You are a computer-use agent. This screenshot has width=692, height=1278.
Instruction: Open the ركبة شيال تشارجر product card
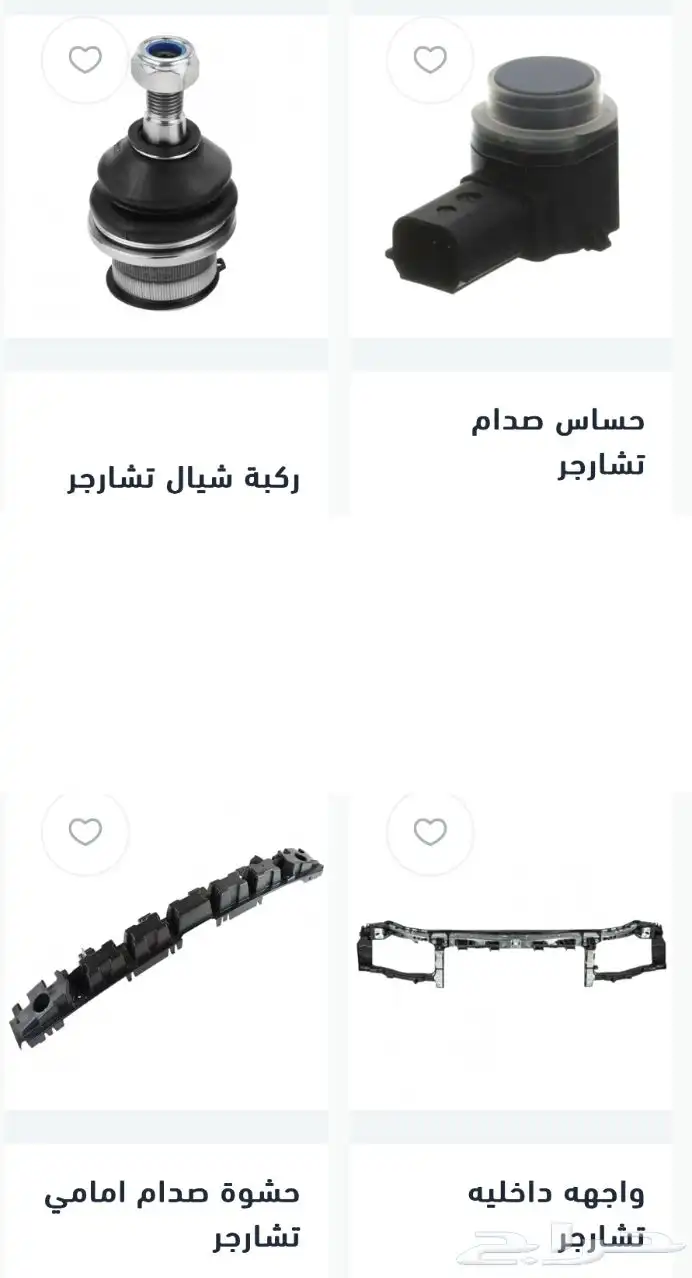click(x=166, y=265)
